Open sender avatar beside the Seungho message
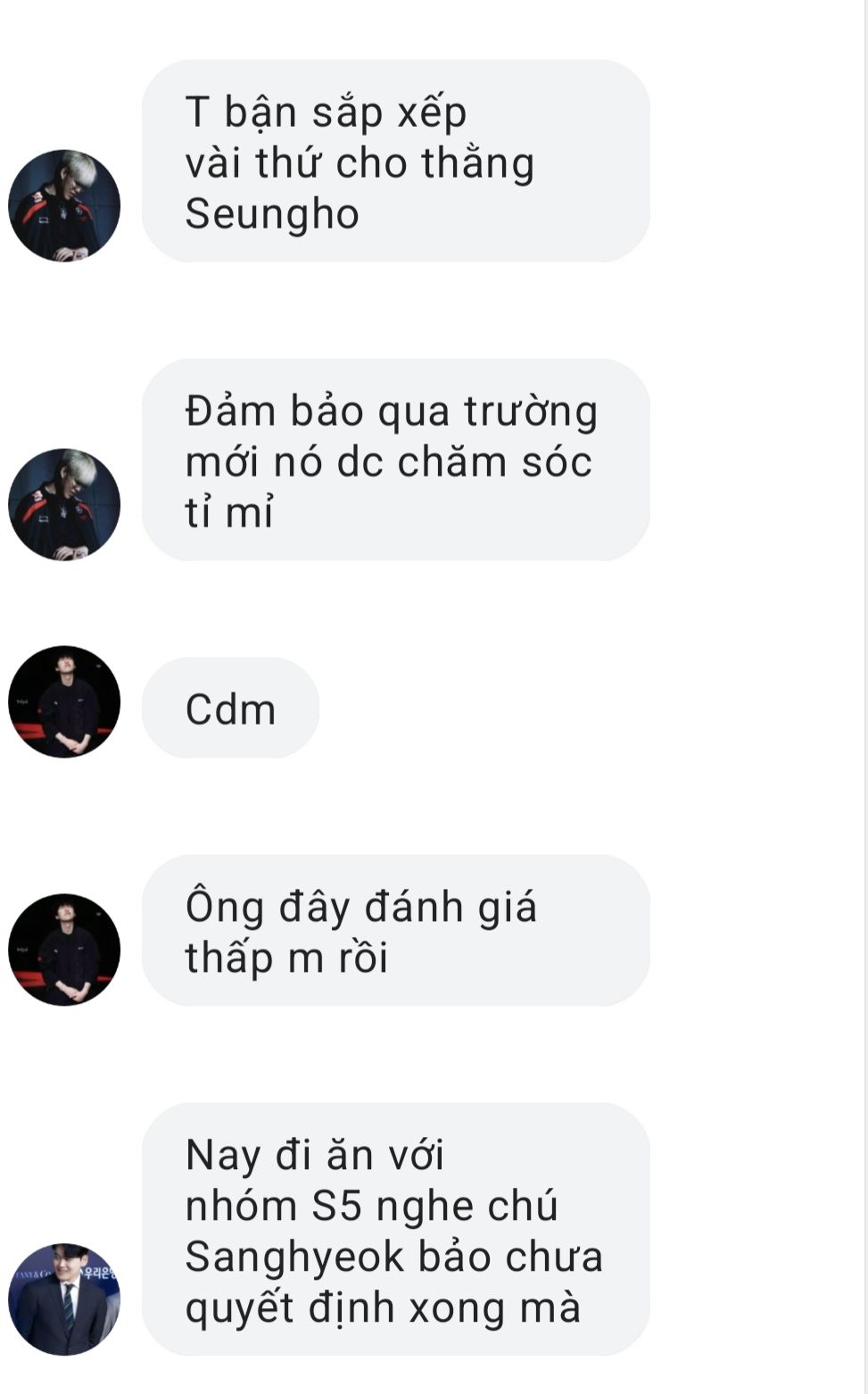 point(64,205)
